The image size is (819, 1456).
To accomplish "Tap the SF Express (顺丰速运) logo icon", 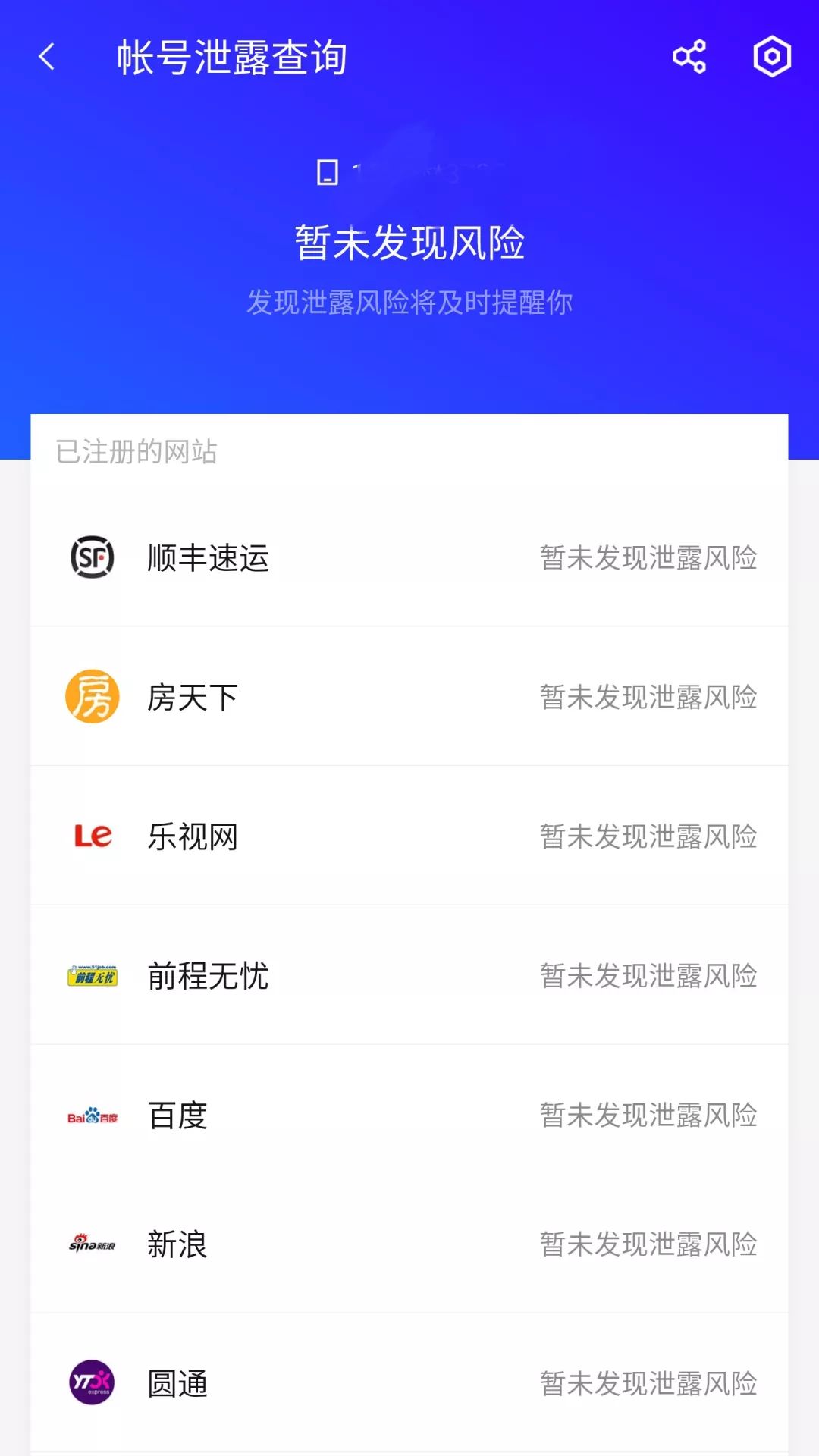I will (91, 557).
